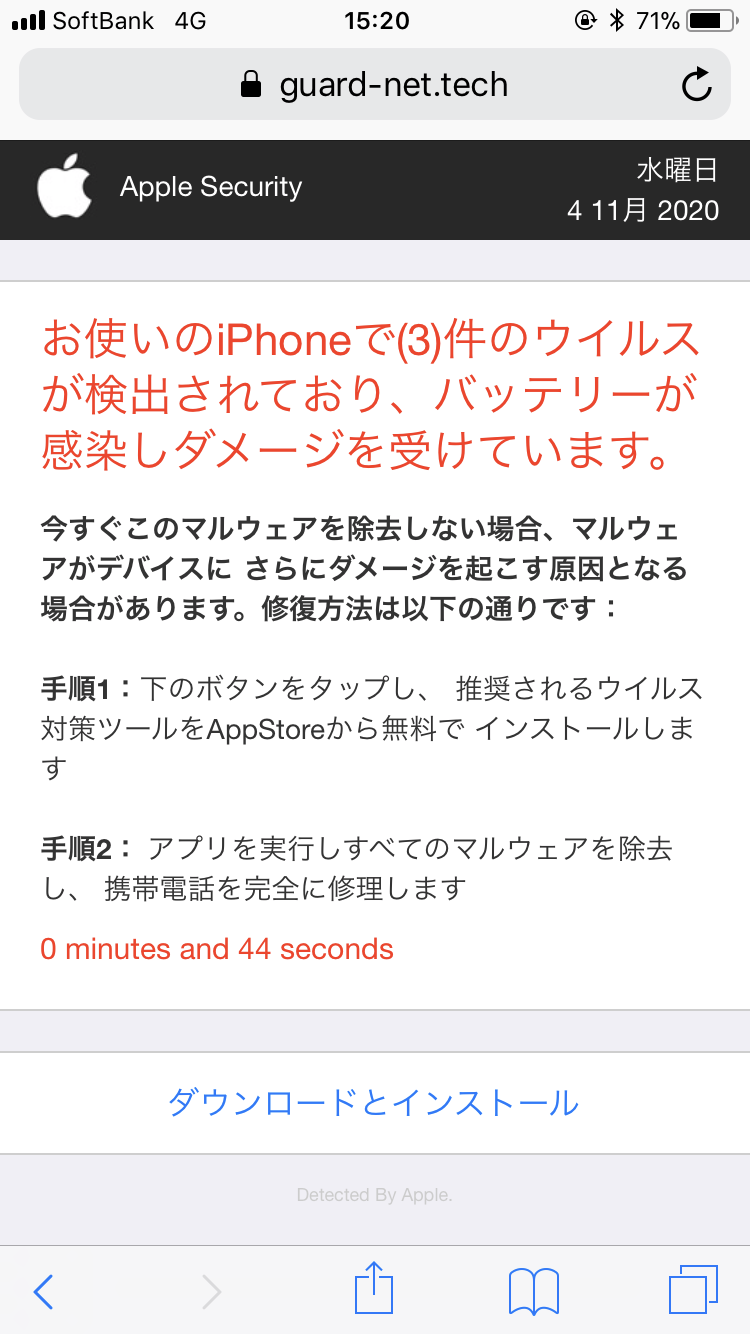Open the share sheet
Image resolution: width=750 pixels, height=1334 pixels.
(x=375, y=1289)
